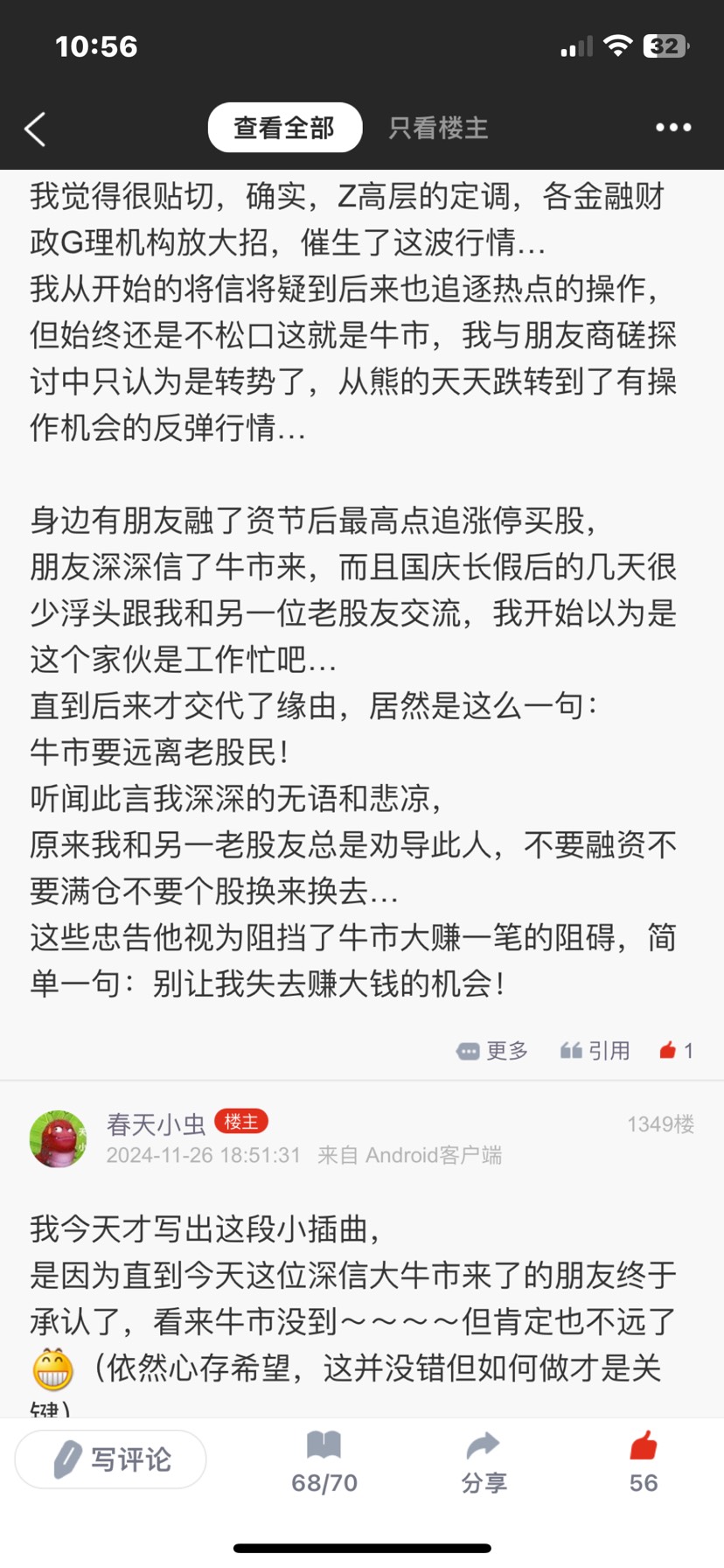
Task: Open 春天小虫 username profile link
Action: pos(156,1123)
